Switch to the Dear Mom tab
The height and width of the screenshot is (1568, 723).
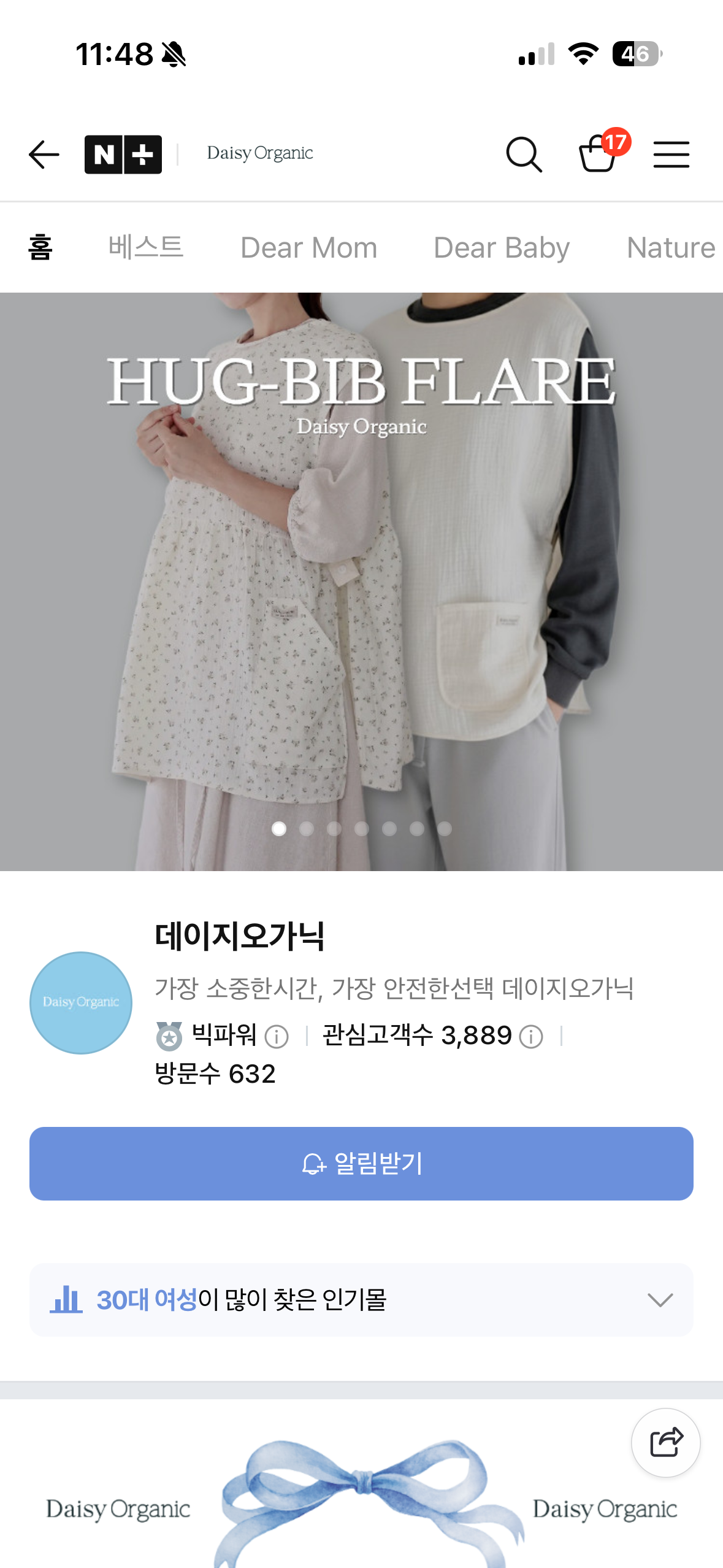pos(308,248)
